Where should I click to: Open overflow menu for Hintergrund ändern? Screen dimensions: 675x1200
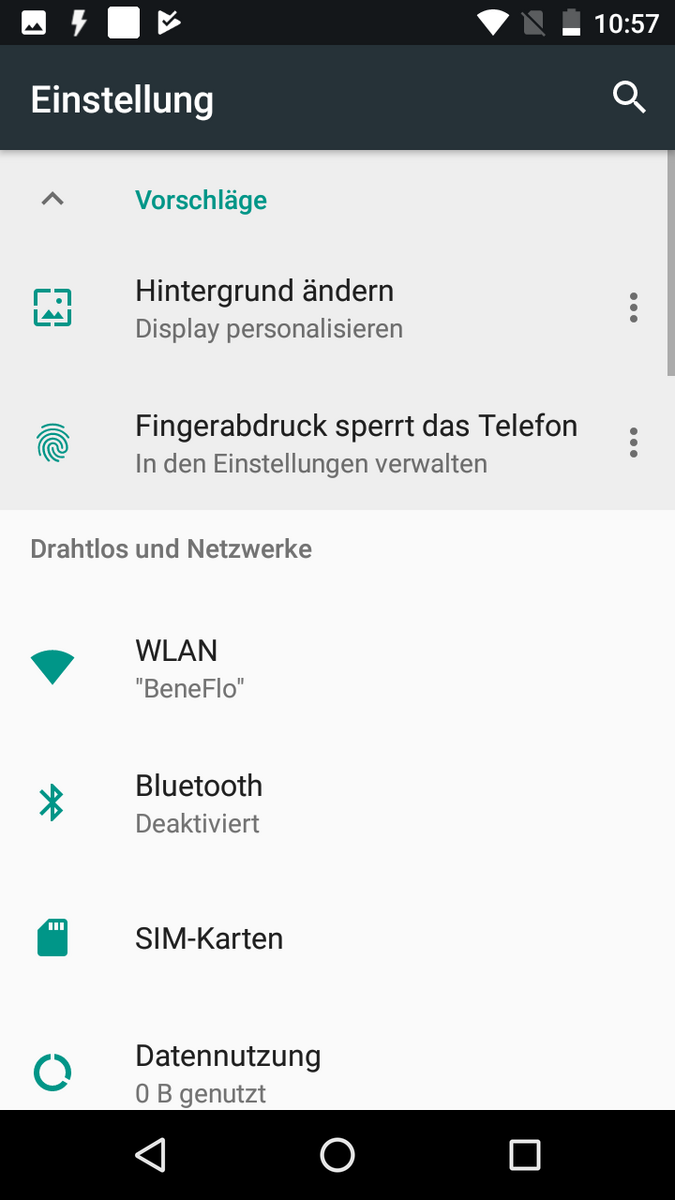pos(633,308)
